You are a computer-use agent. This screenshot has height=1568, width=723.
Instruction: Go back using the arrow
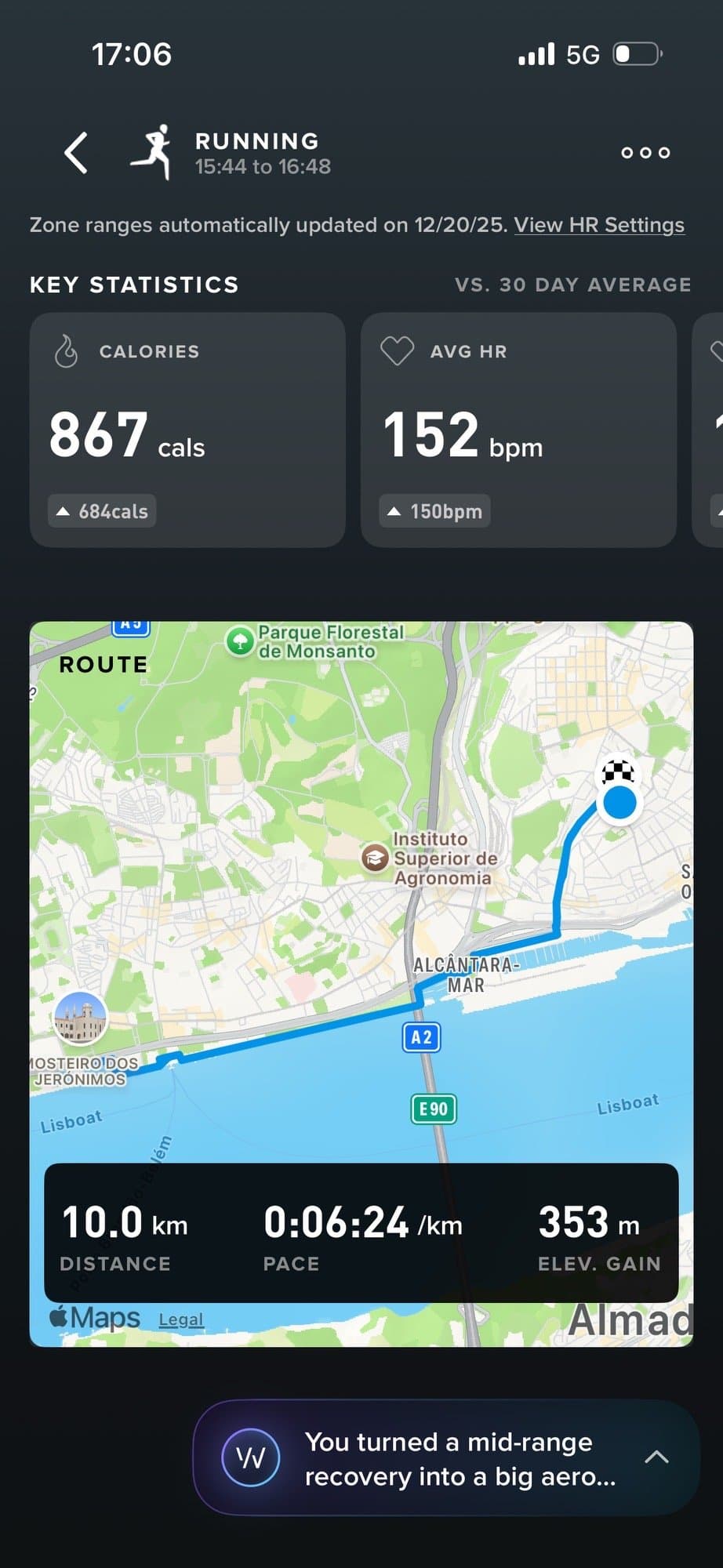click(76, 152)
